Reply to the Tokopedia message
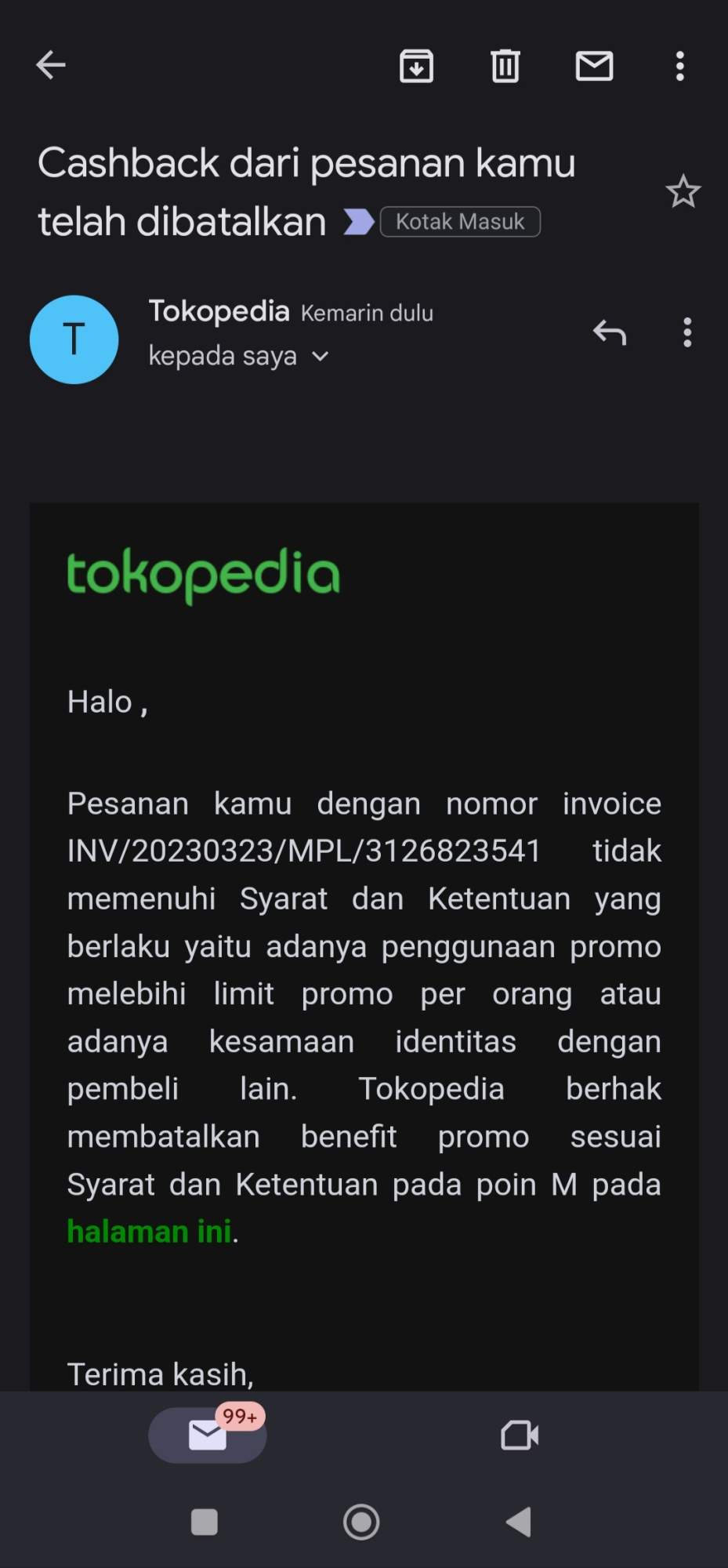 point(609,332)
